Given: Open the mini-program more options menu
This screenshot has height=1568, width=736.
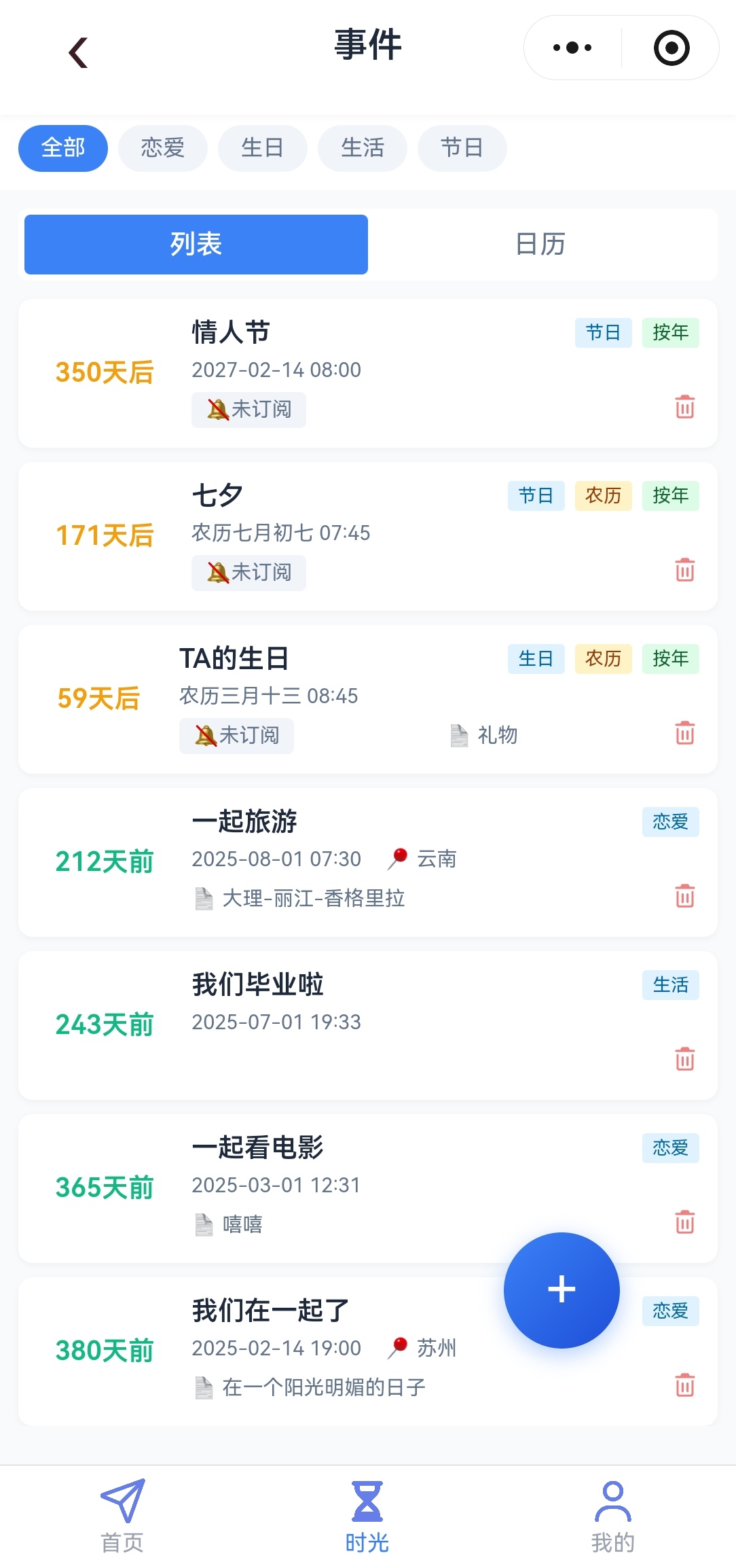Looking at the screenshot, I should click(x=570, y=48).
